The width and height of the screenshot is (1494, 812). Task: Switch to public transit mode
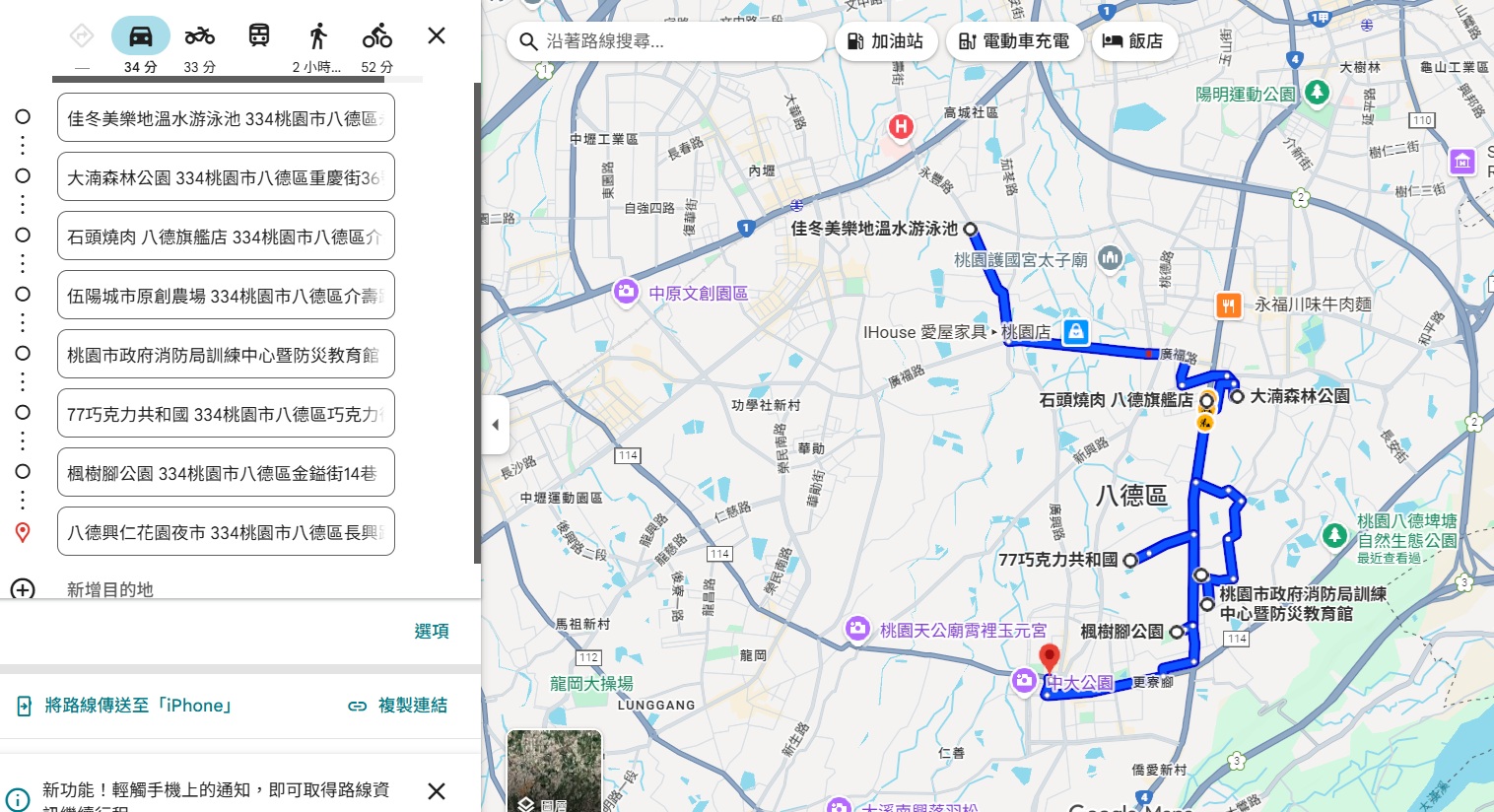pyautogui.click(x=258, y=36)
